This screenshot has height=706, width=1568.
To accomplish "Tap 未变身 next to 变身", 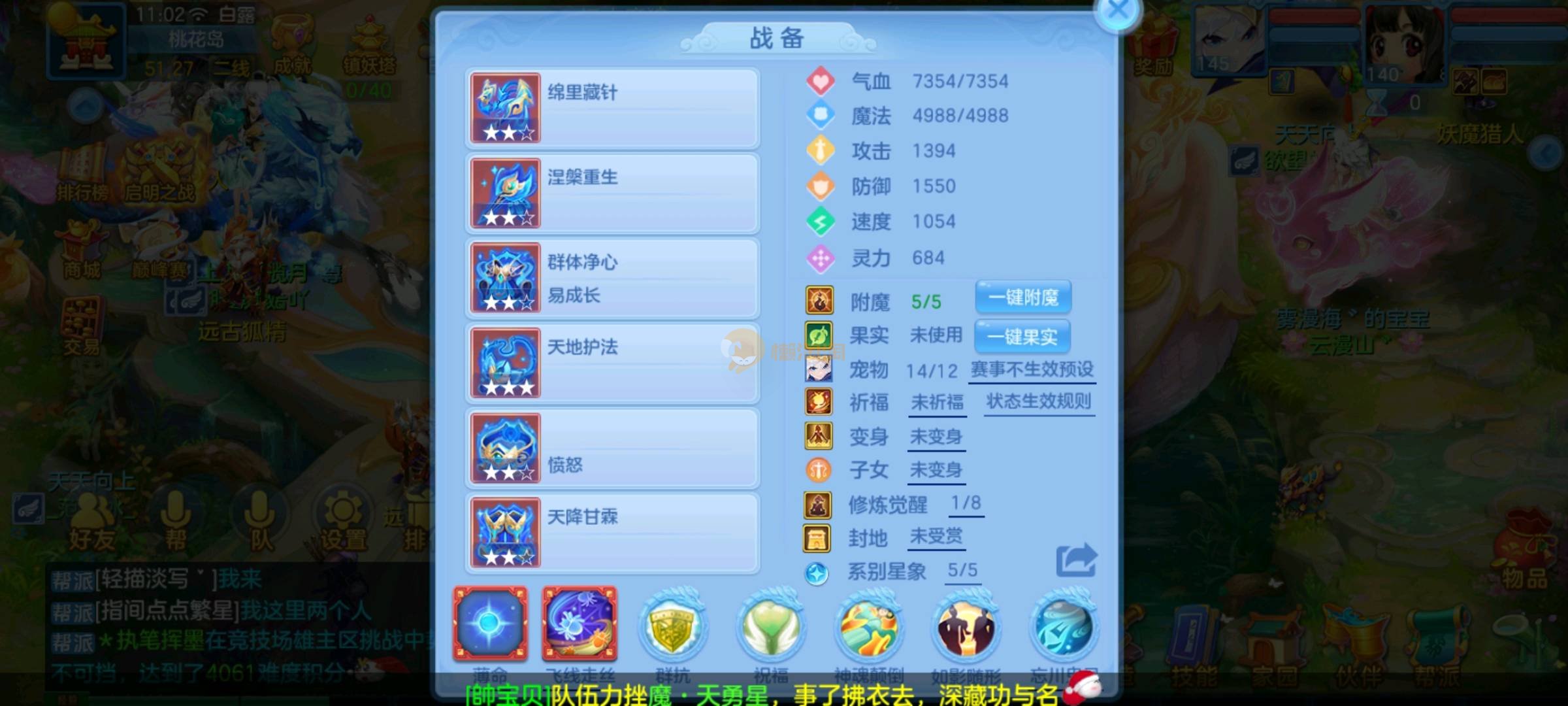I will [936, 437].
